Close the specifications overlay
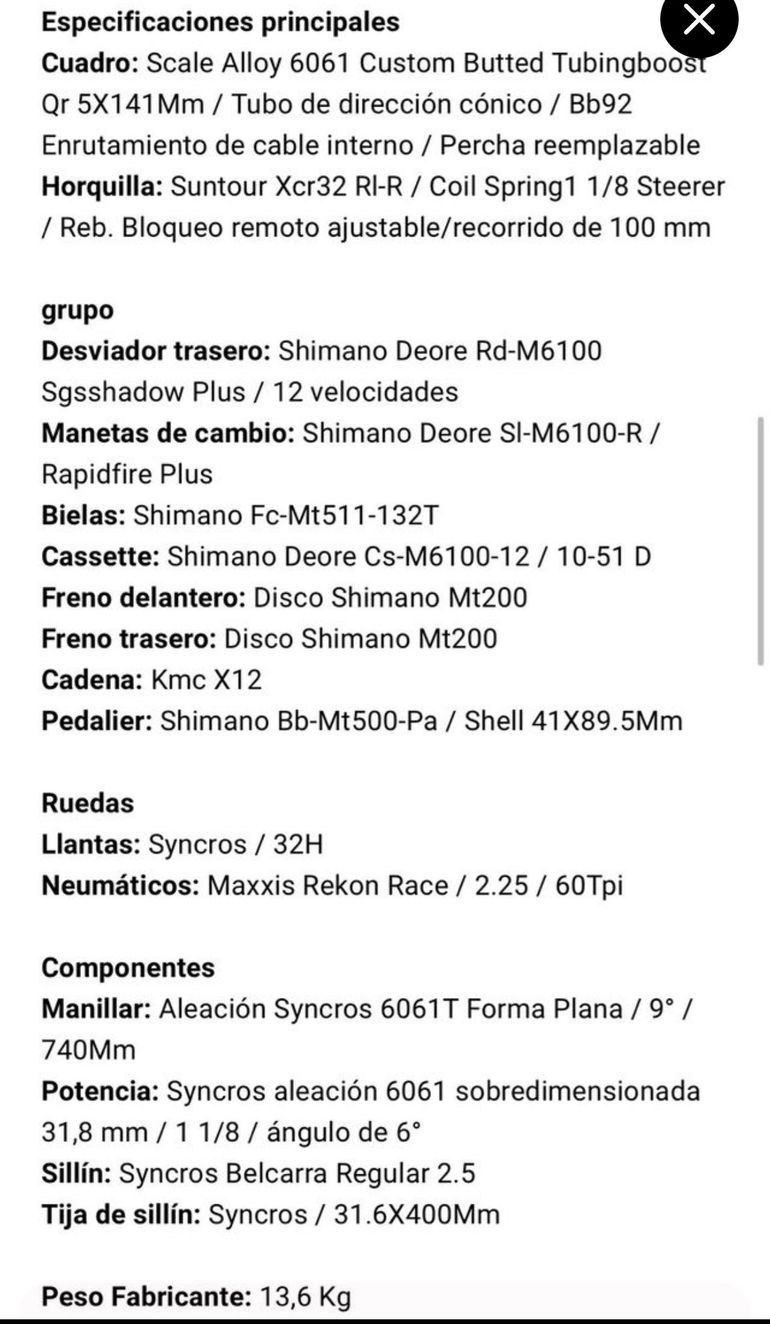Screen dimensions: 770x1324 [699, 21]
